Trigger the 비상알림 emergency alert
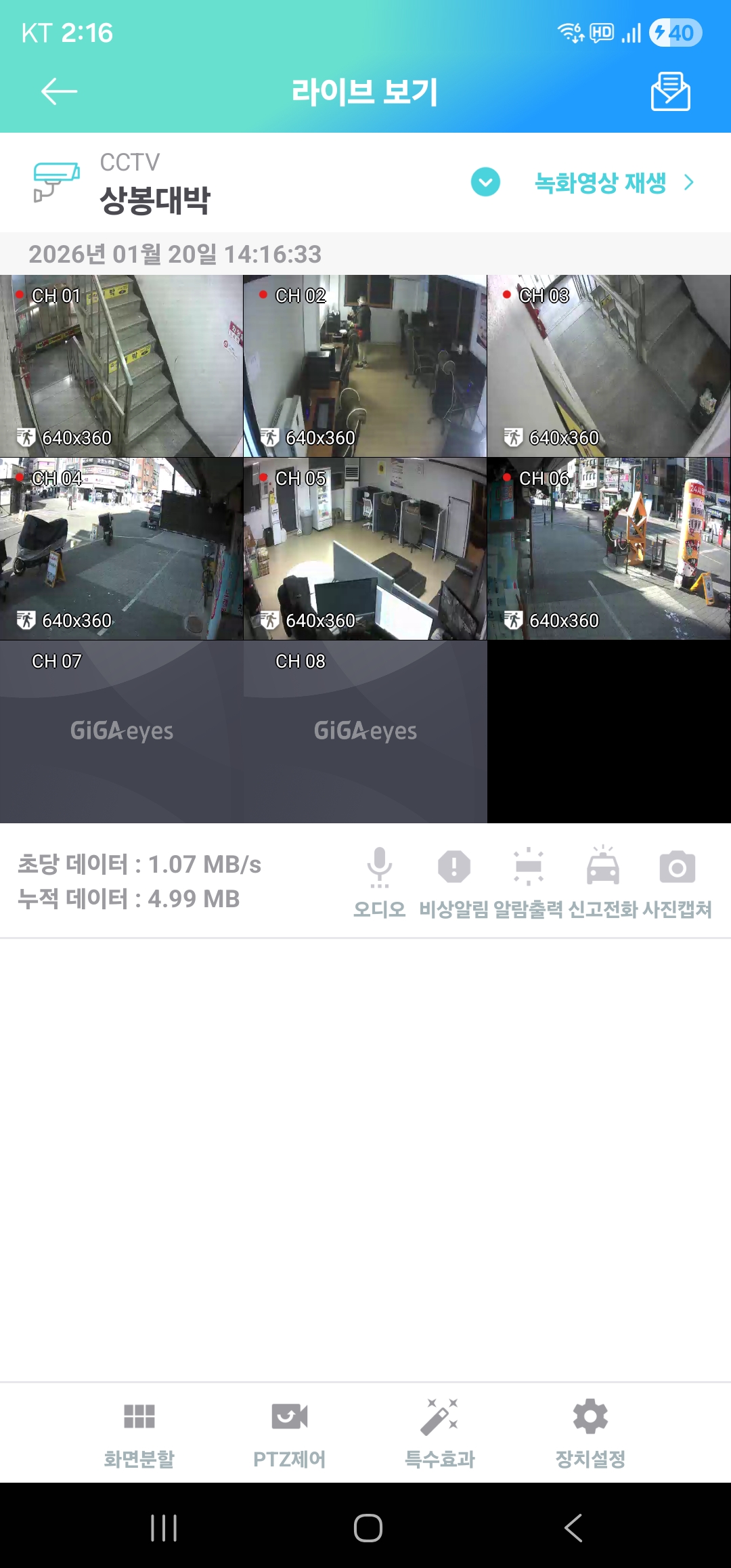The image size is (731, 1568). [454, 880]
